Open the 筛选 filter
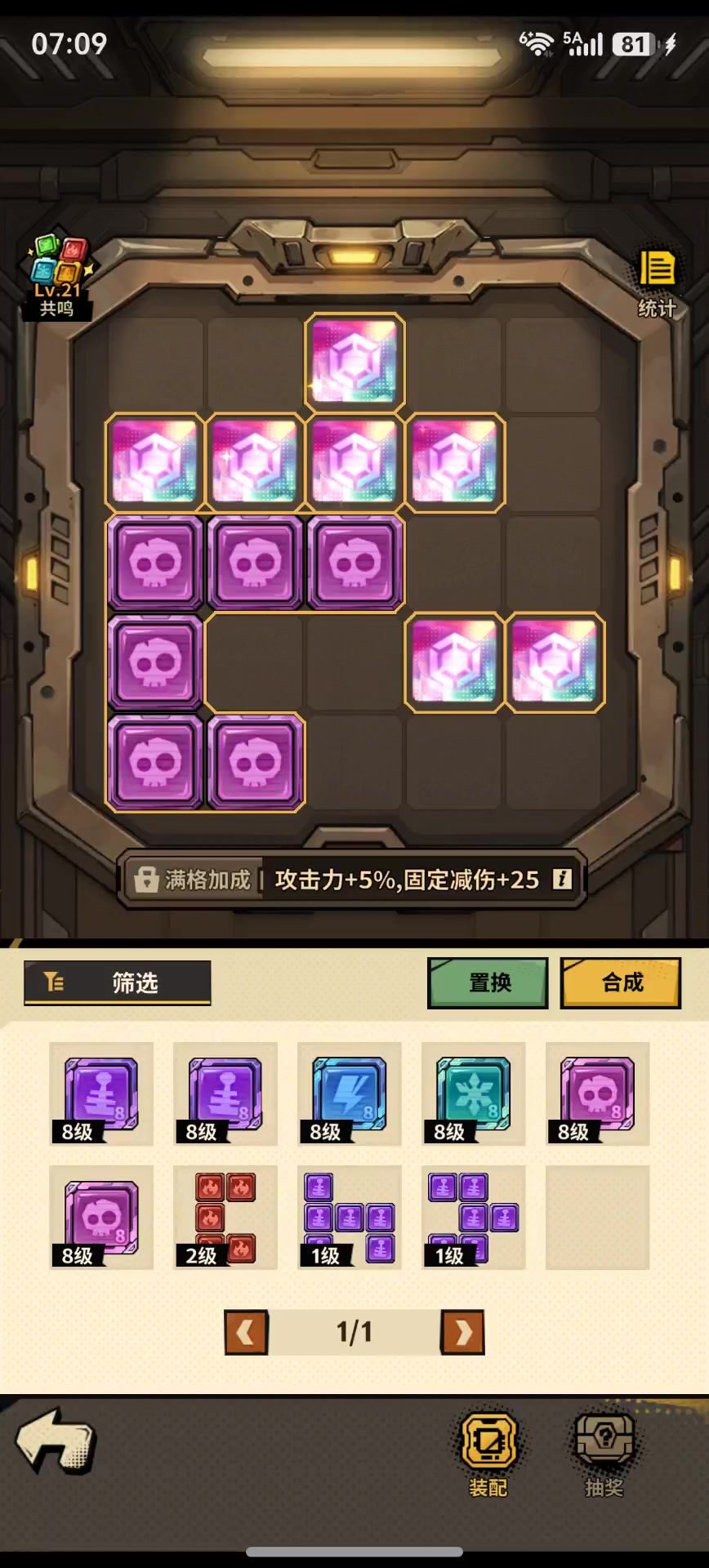 (118, 982)
